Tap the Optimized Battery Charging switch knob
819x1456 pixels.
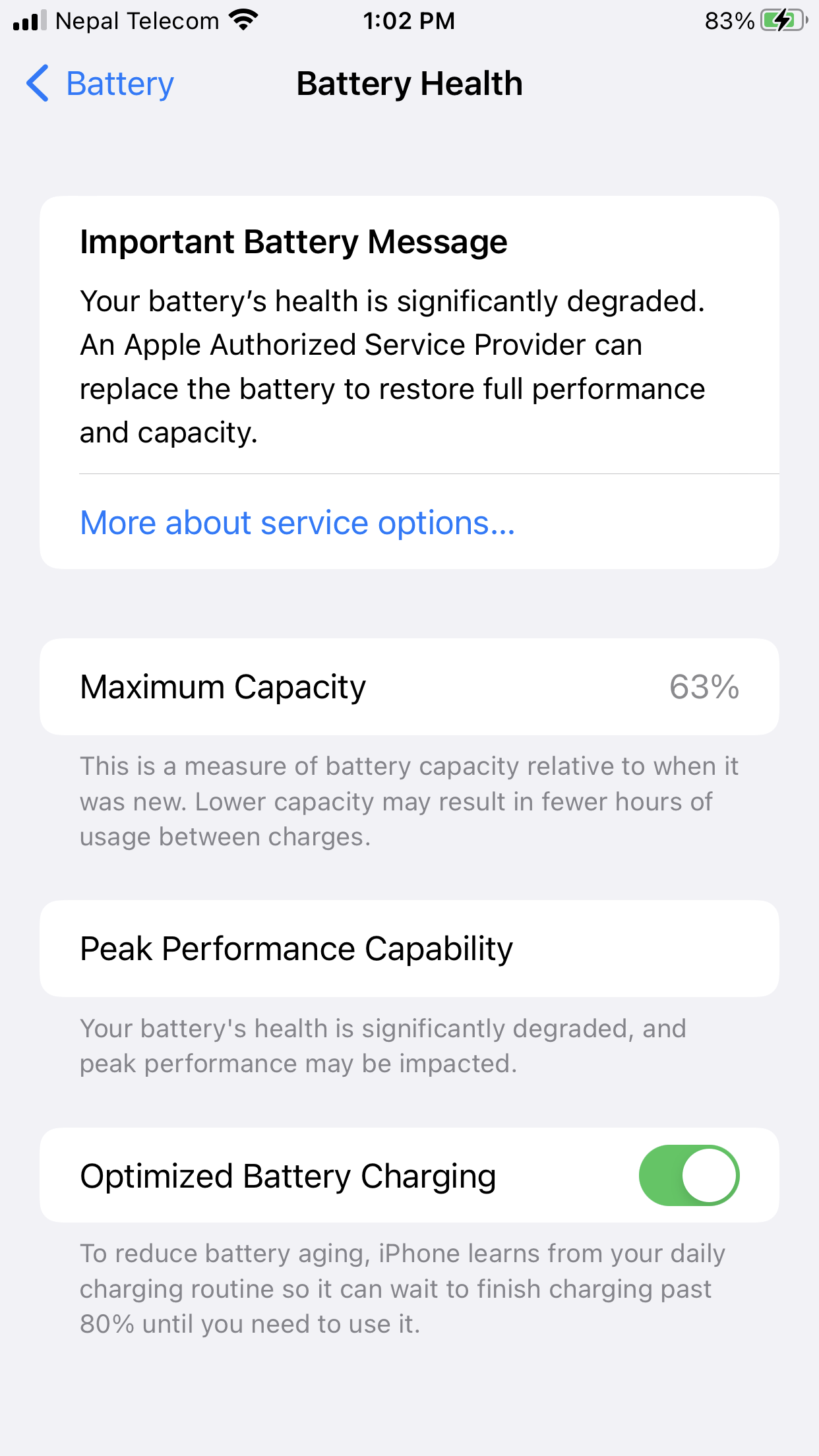(710, 1175)
